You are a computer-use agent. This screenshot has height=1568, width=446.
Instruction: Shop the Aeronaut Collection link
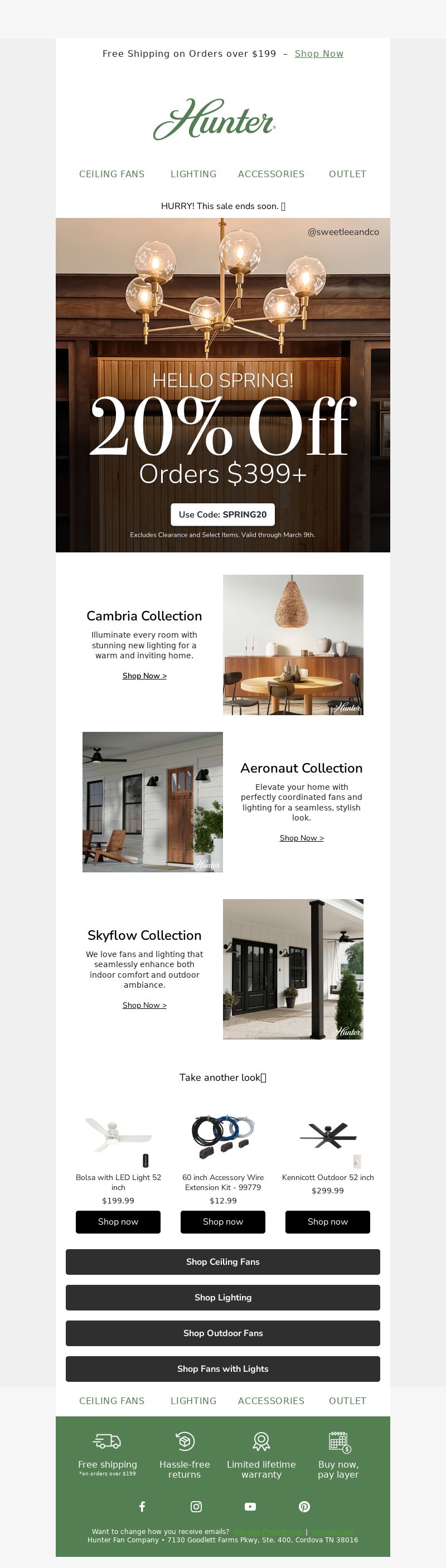pos(301,838)
